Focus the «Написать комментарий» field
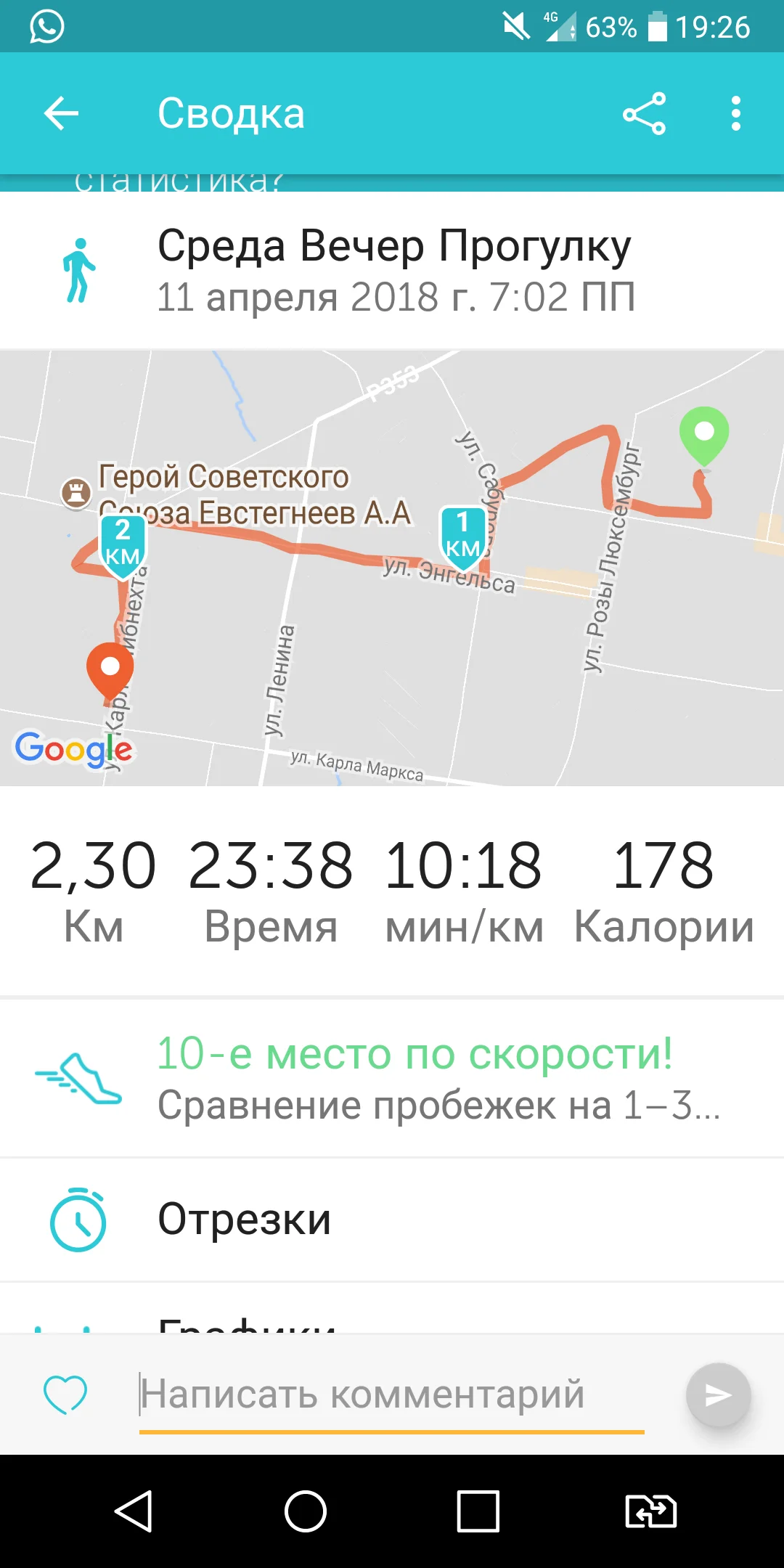Screen dimensions: 784x1568 [391, 1395]
